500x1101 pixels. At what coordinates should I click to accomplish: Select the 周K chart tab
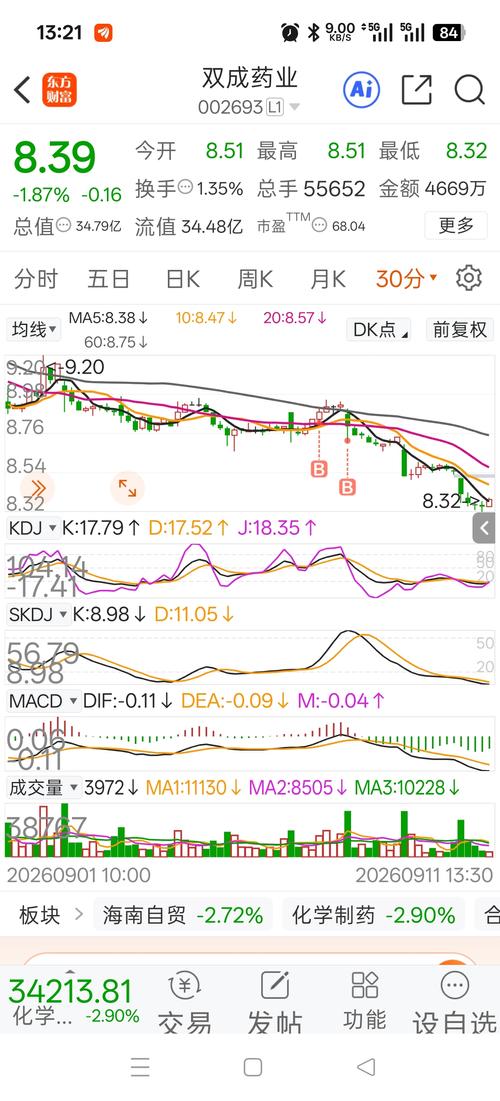tap(255, 279)
